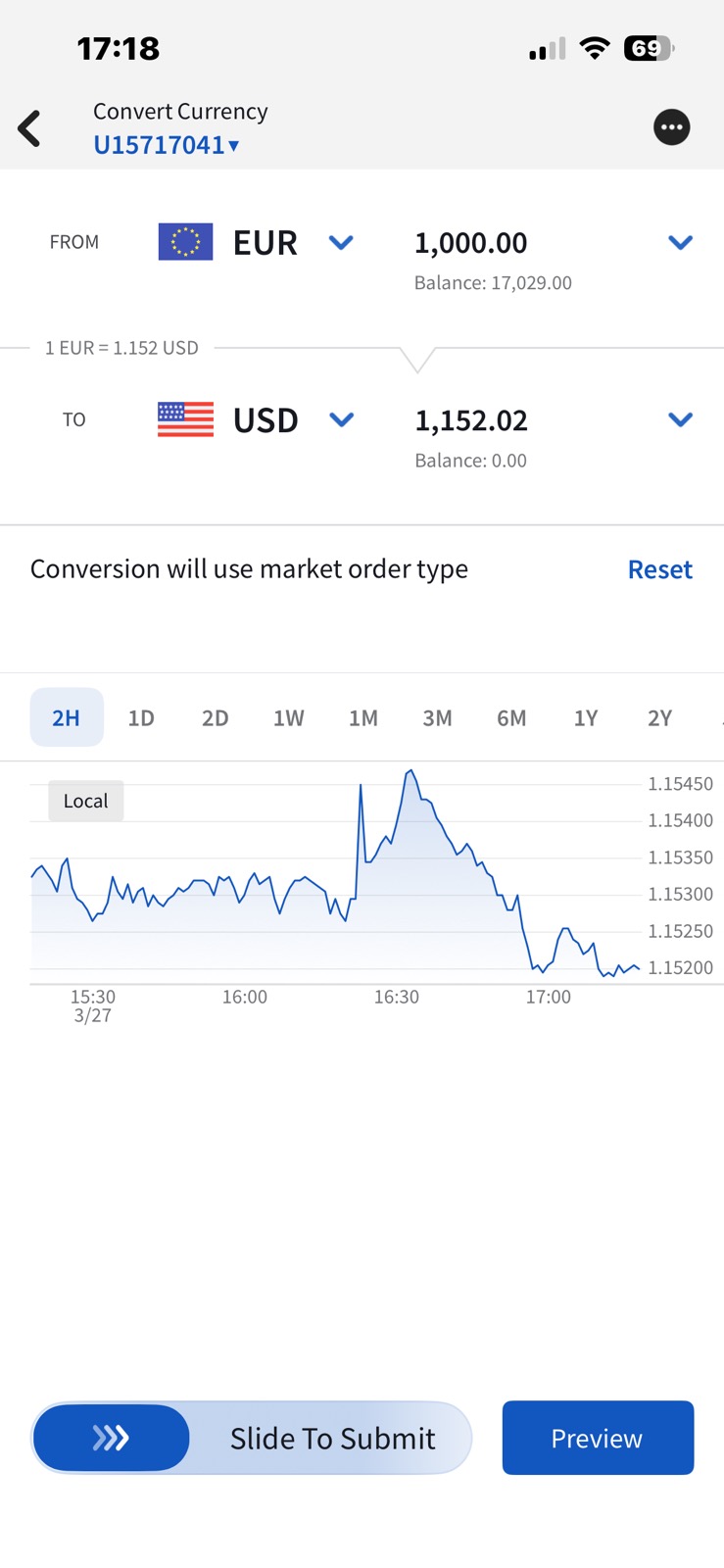724x1568 pixels.
Task: Select the 2H timeframe toggle
Action: point(66,717)
